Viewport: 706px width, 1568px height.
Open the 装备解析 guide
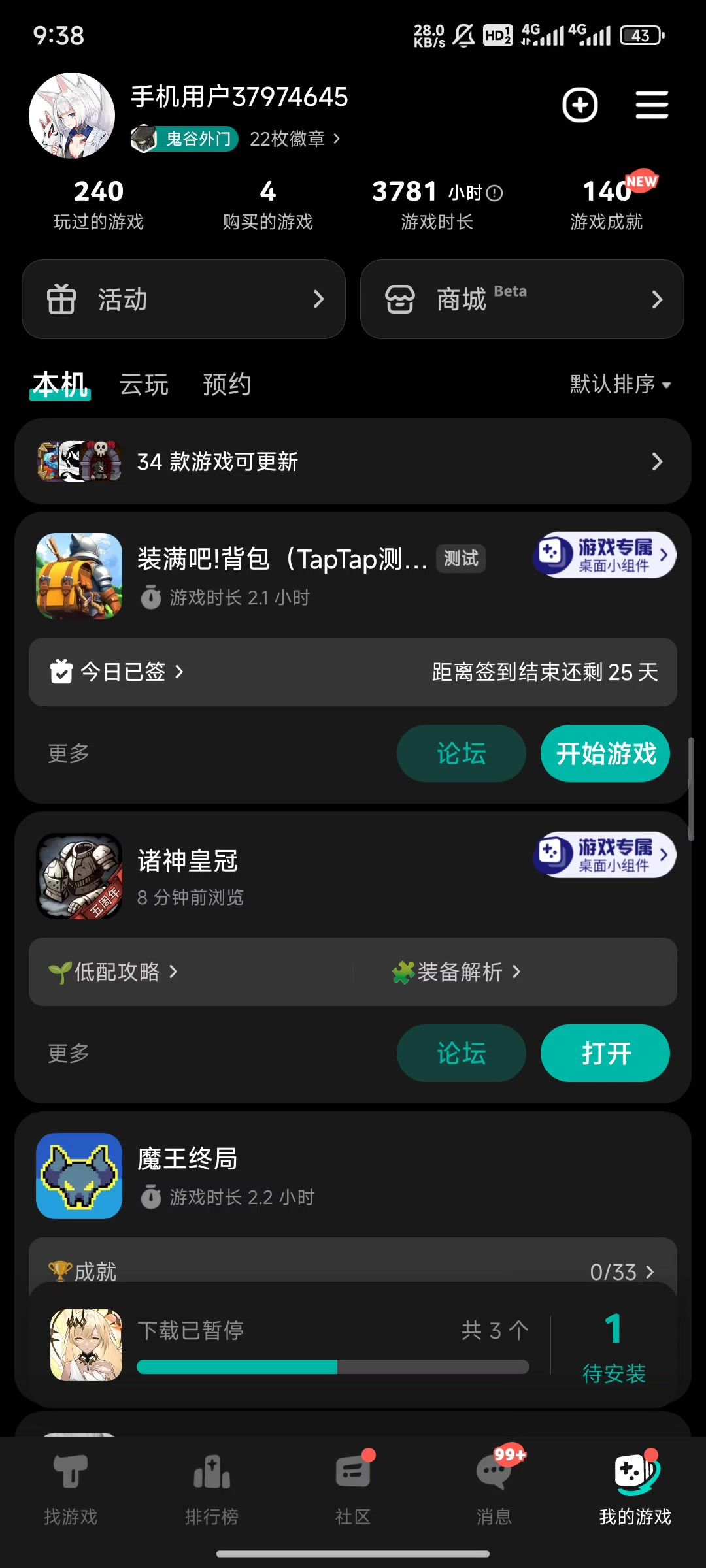458,972
